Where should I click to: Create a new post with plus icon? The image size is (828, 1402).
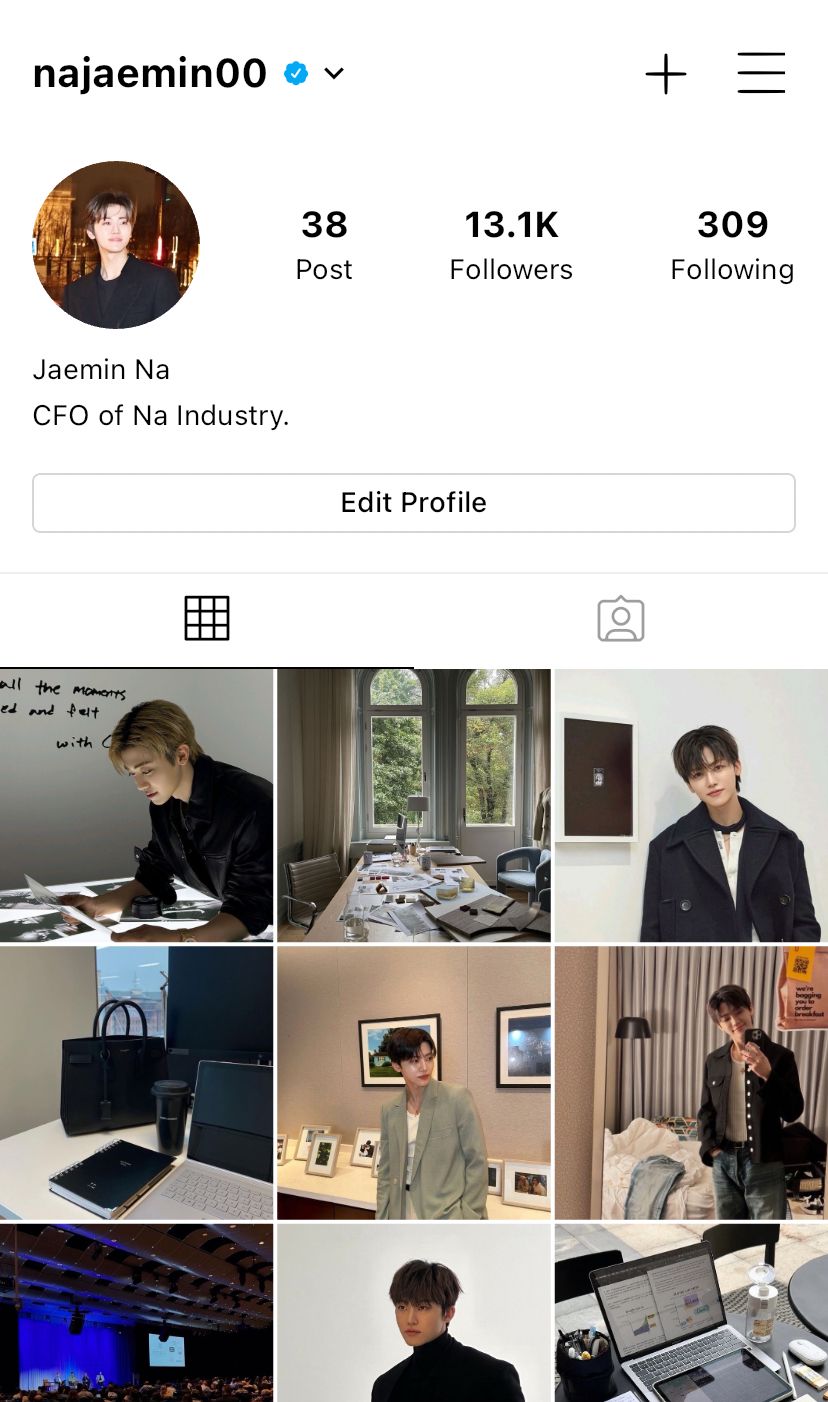tap(665, 74)
